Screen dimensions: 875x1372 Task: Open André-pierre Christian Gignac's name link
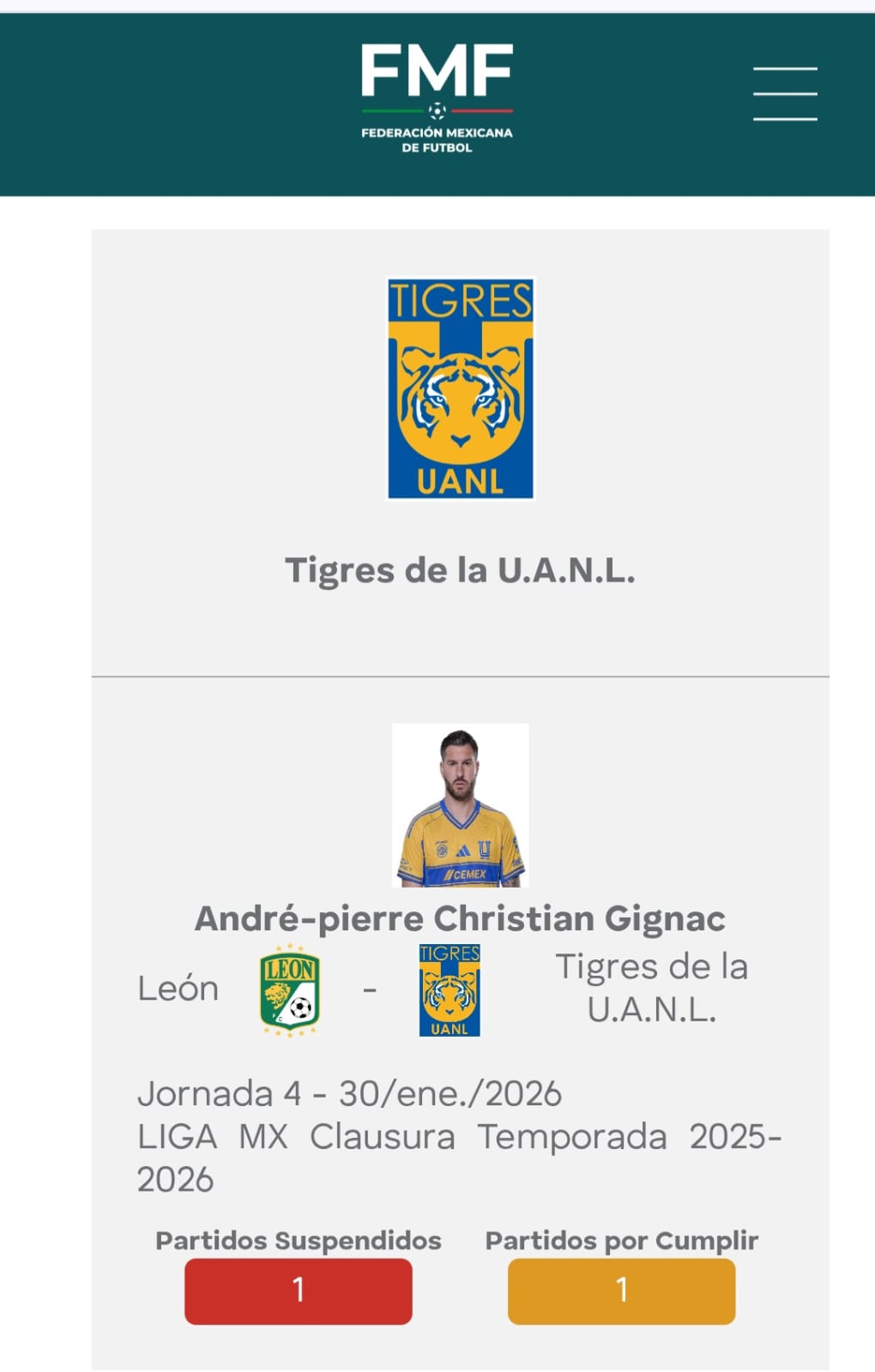pyautogui.click(x=462, y=919)
